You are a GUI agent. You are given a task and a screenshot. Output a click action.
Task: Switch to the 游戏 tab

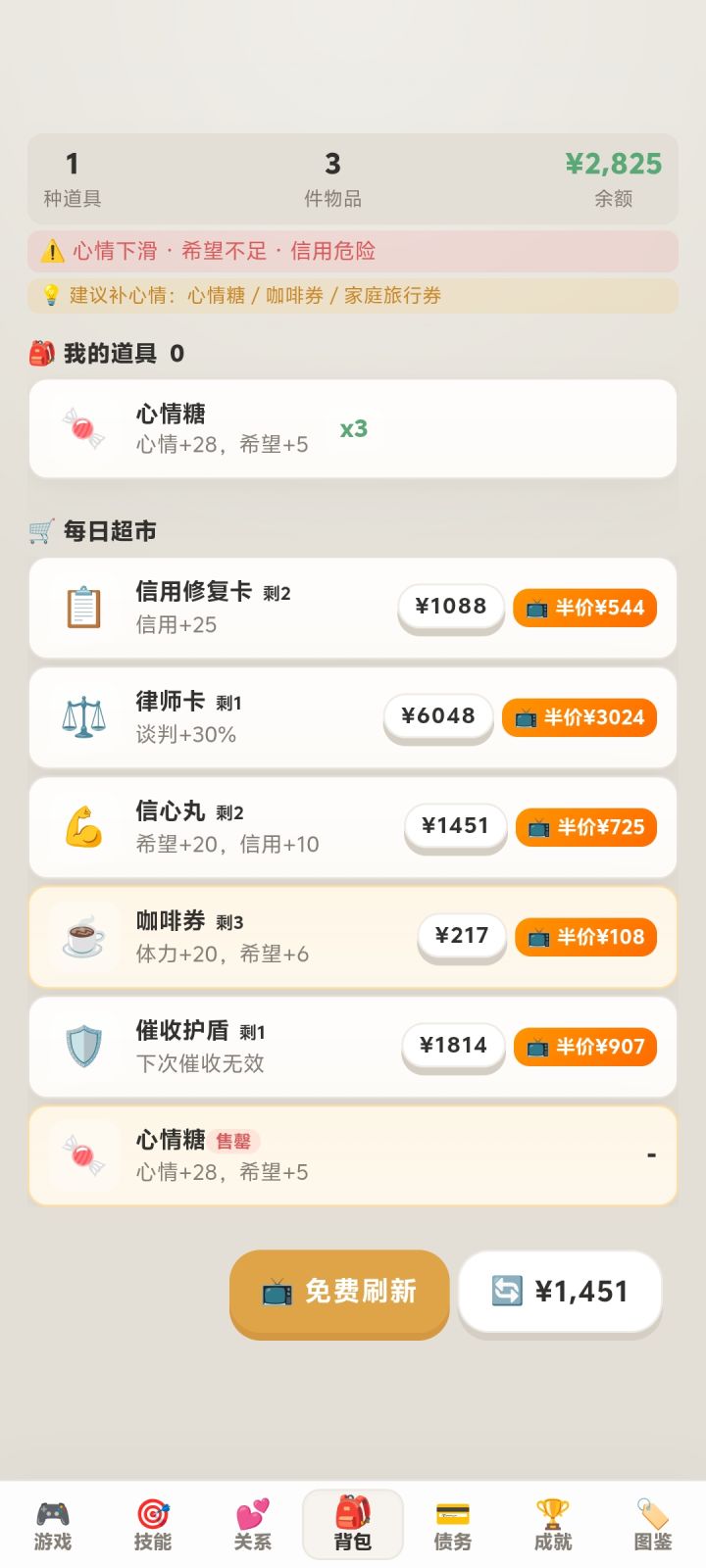pos(52,1514)
